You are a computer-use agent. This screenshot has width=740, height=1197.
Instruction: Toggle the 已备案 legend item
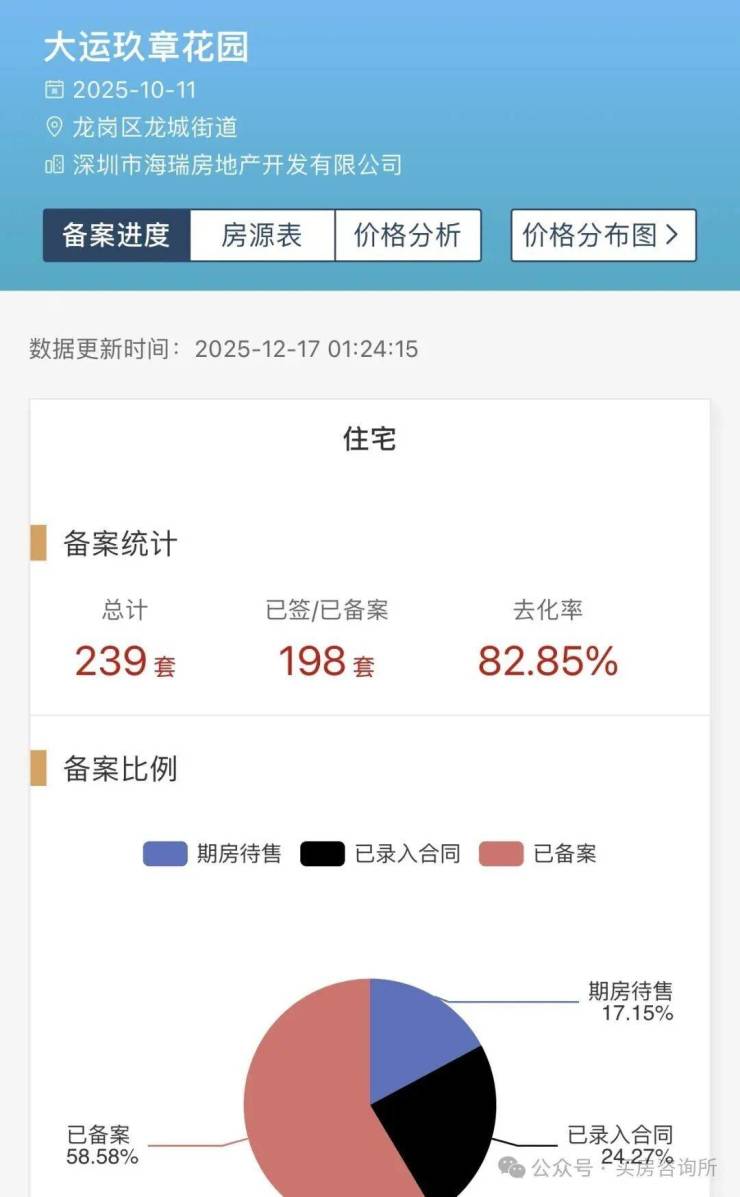538,854
